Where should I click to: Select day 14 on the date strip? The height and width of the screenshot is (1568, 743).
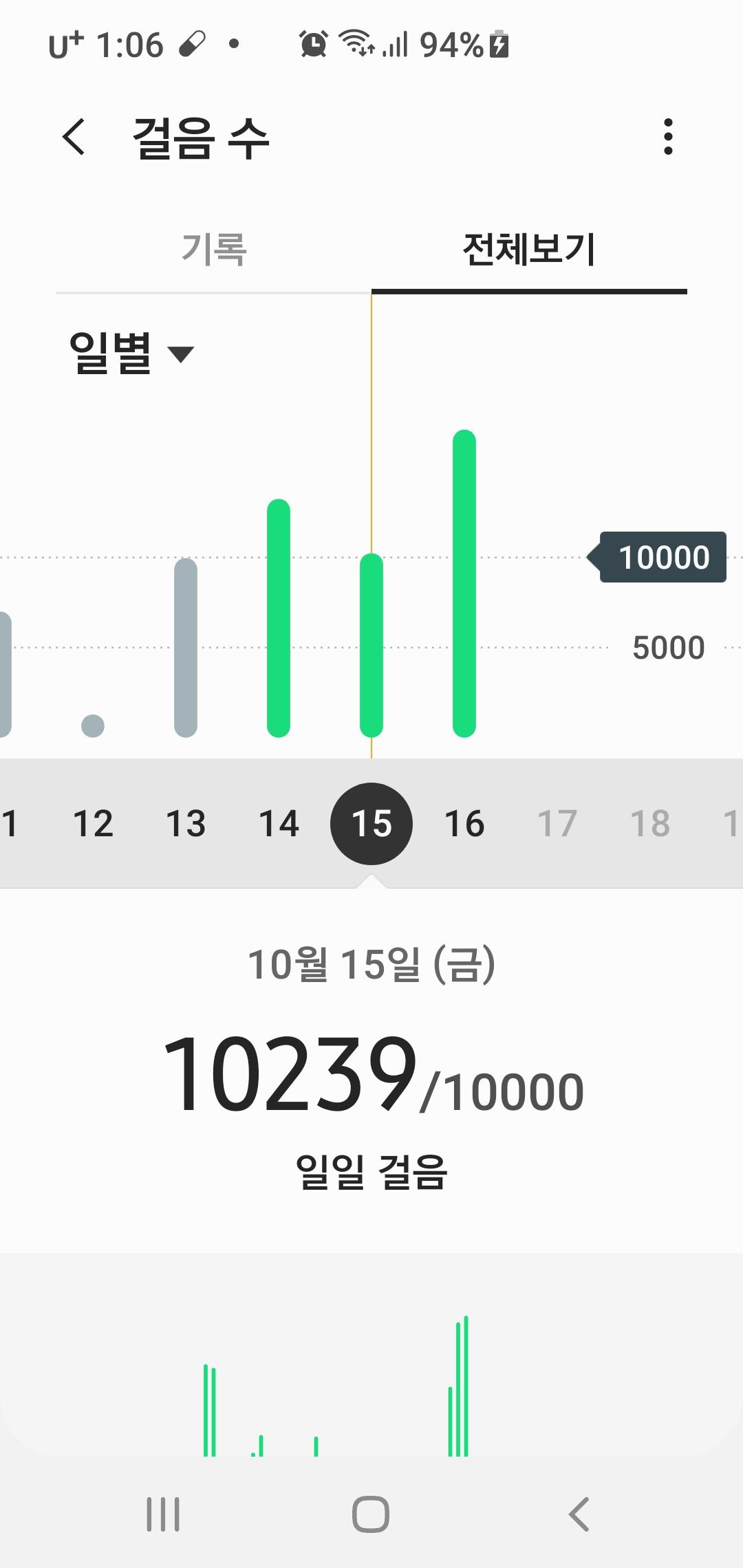(279, 823)
